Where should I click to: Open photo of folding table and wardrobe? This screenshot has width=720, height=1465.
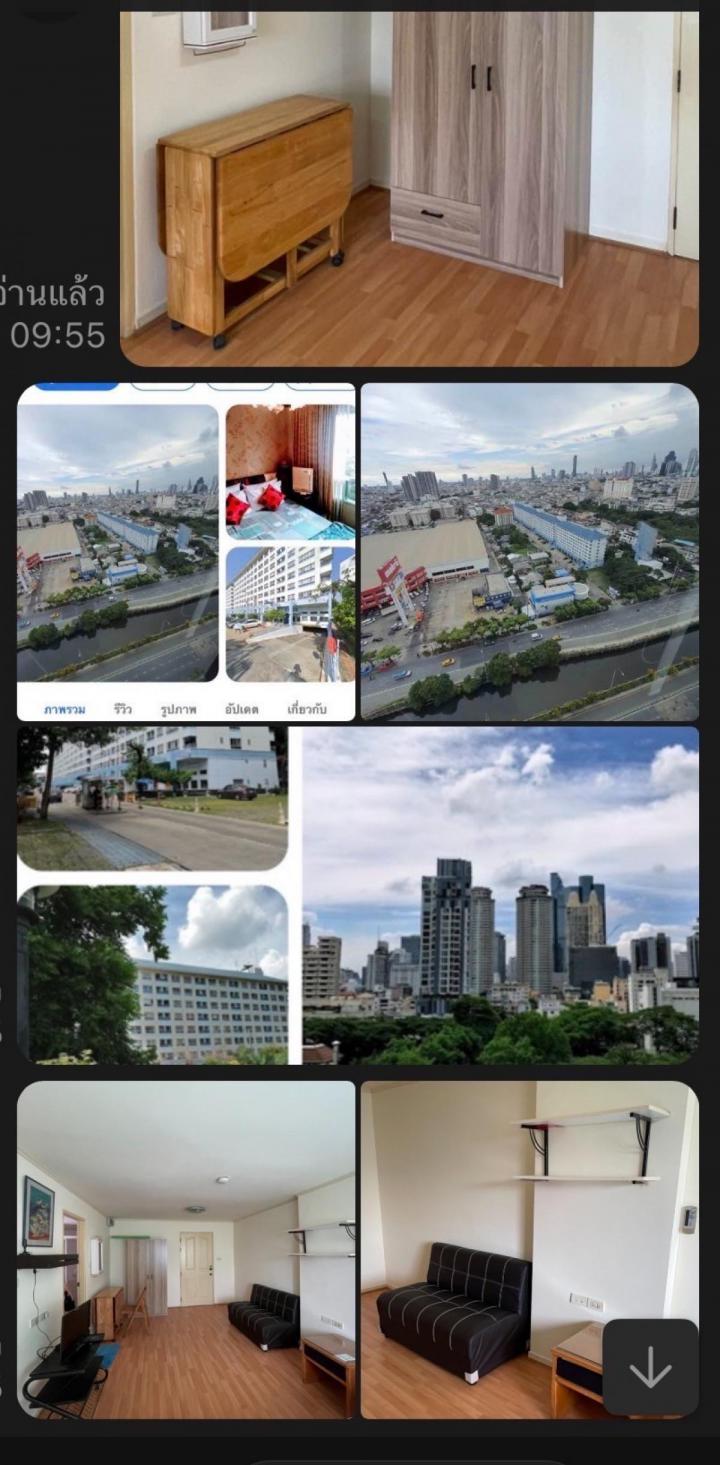coord(409,189)
